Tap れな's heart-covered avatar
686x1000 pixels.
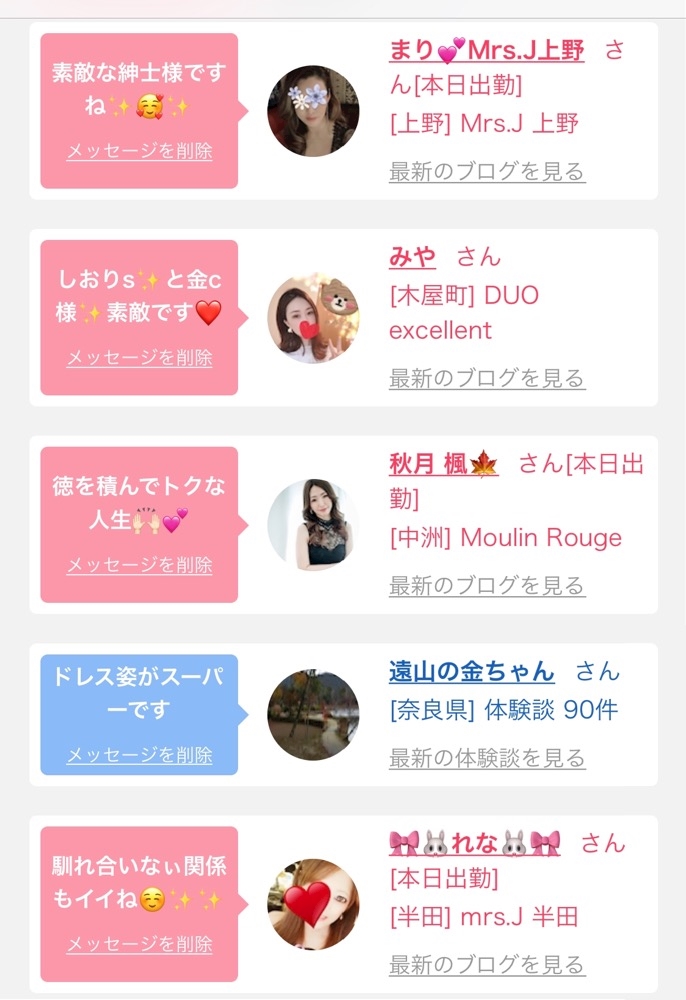click(312, 904)
